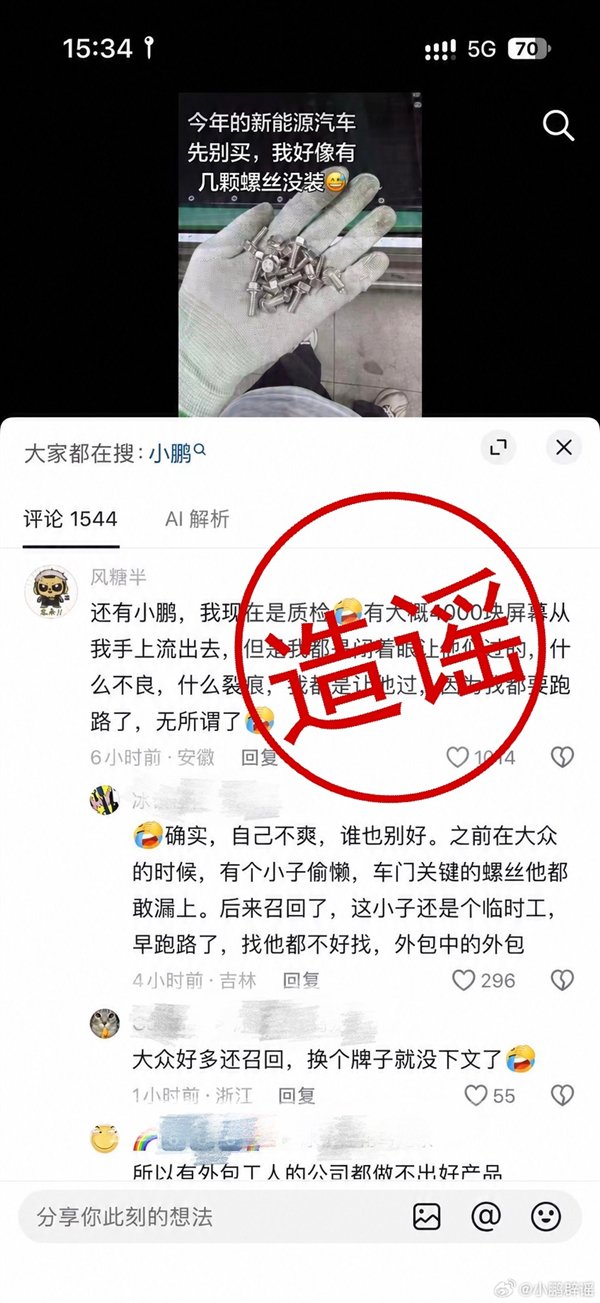Image resolution: width=600 pixels, height=1303 pixels.
Task: Reply to the comment from 浙江
Action: 297,1095
